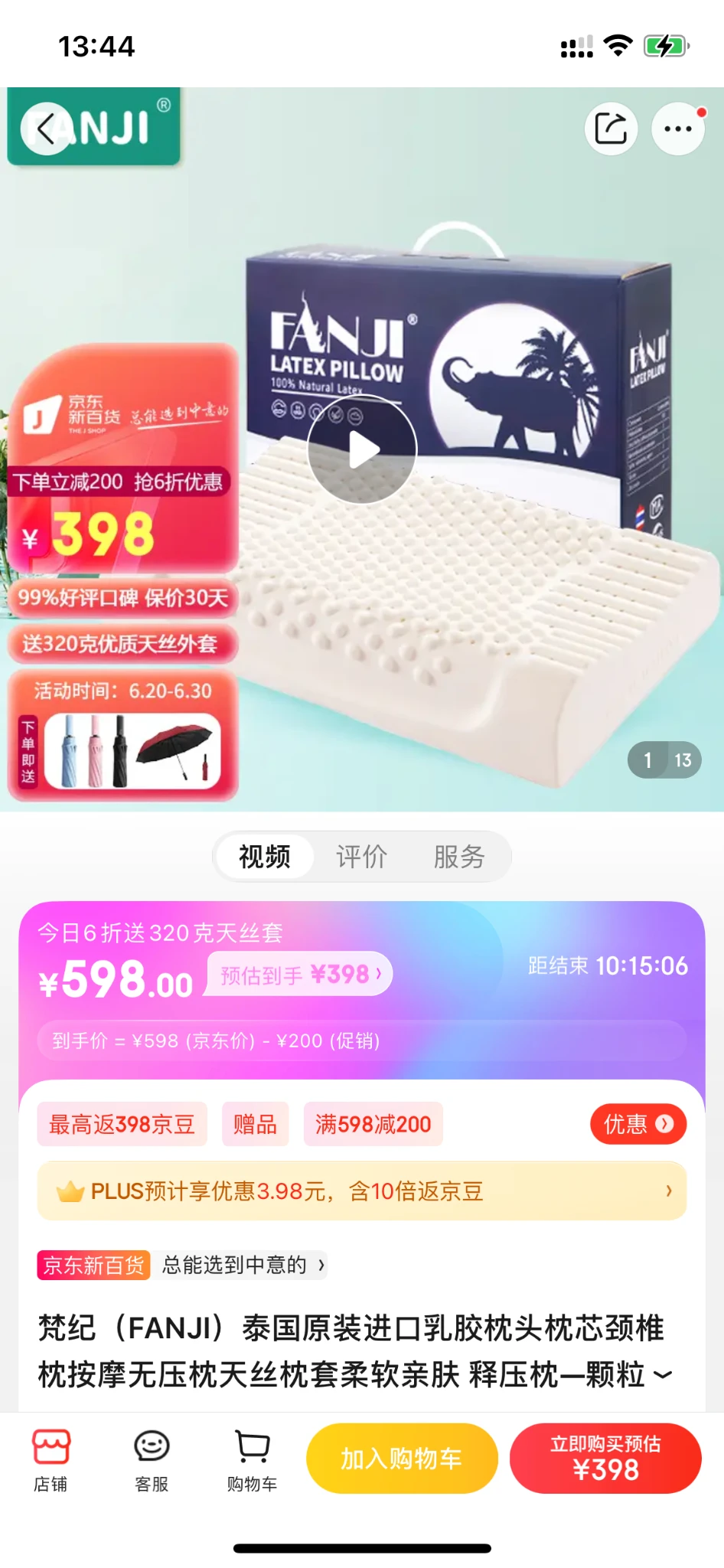This screenshot has height=1568, width=724.
Task: Share this product
Action: (611, 129)
